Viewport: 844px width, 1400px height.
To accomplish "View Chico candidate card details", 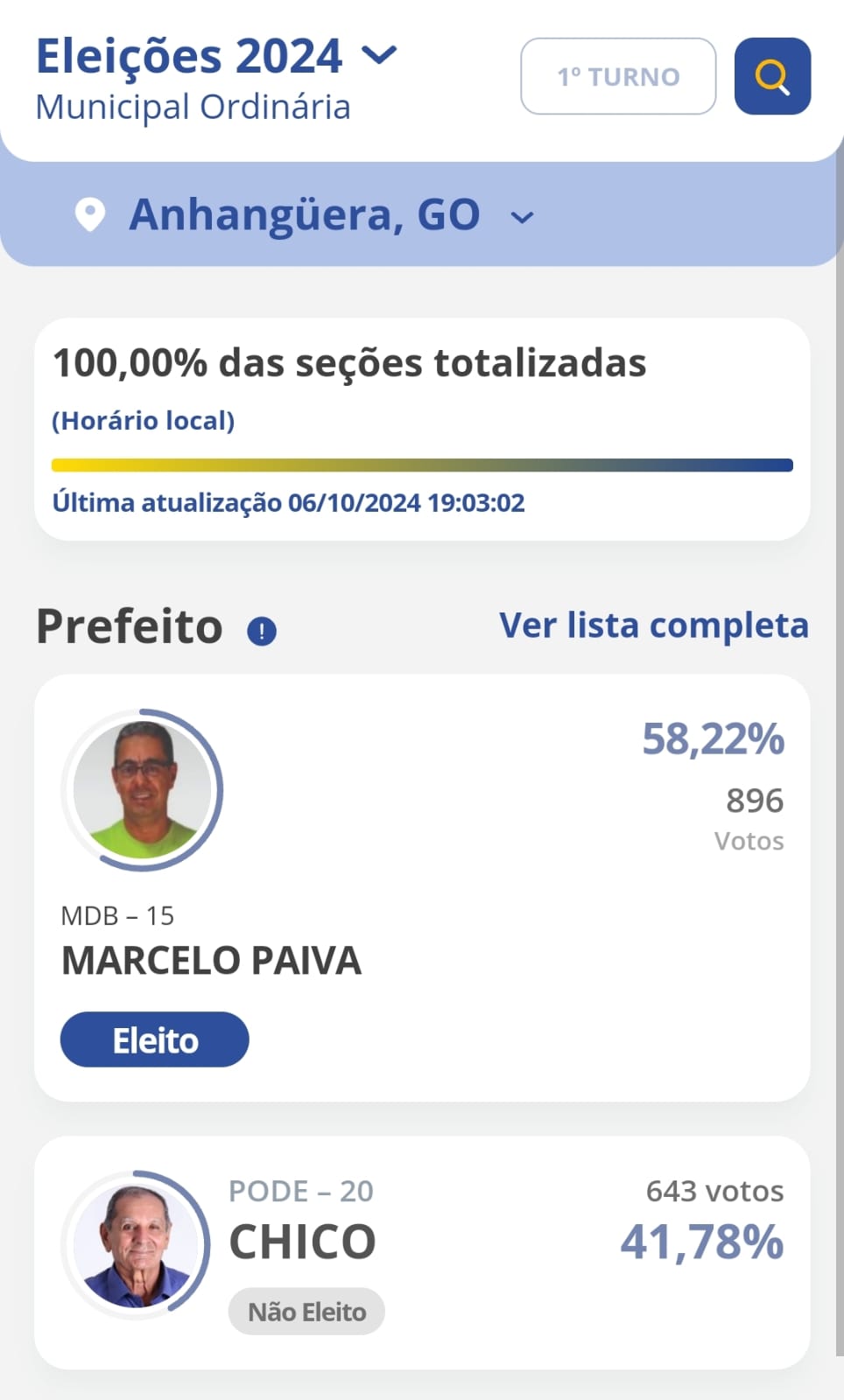I will click(x=421, y=1252).
